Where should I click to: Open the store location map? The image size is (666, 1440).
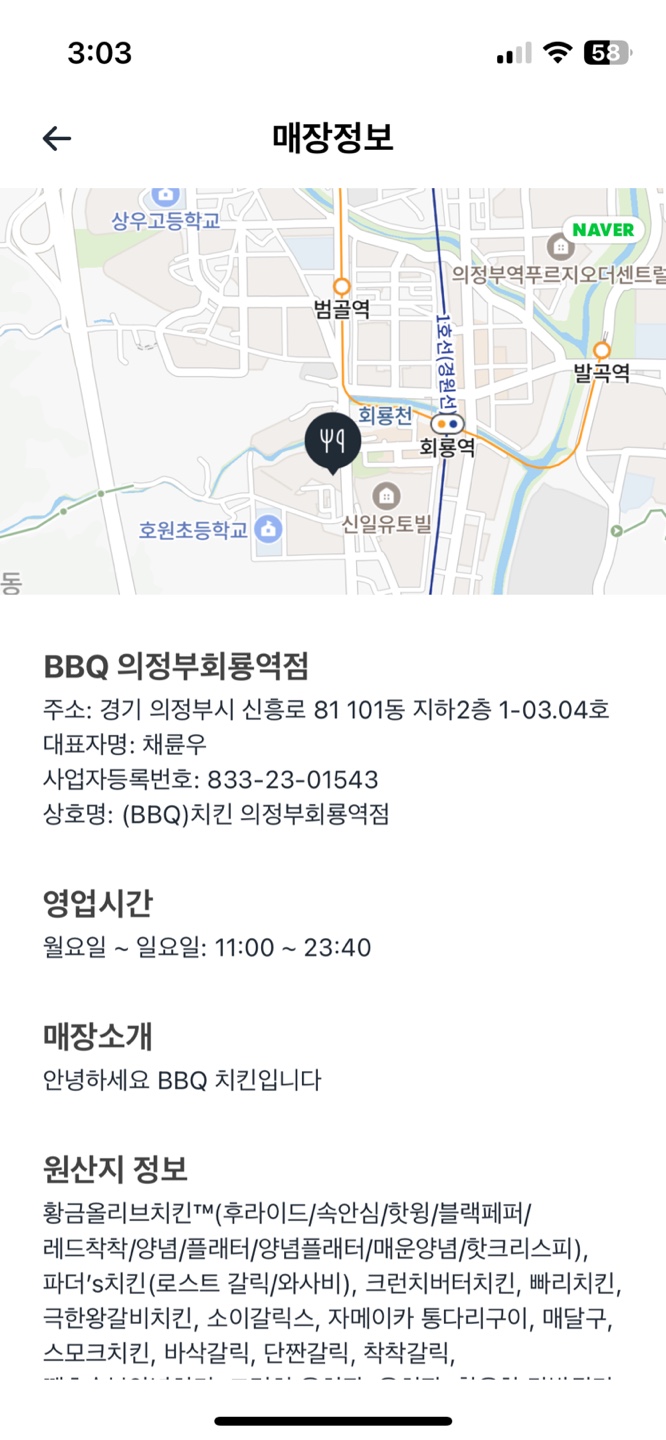[x=333, y=391]
